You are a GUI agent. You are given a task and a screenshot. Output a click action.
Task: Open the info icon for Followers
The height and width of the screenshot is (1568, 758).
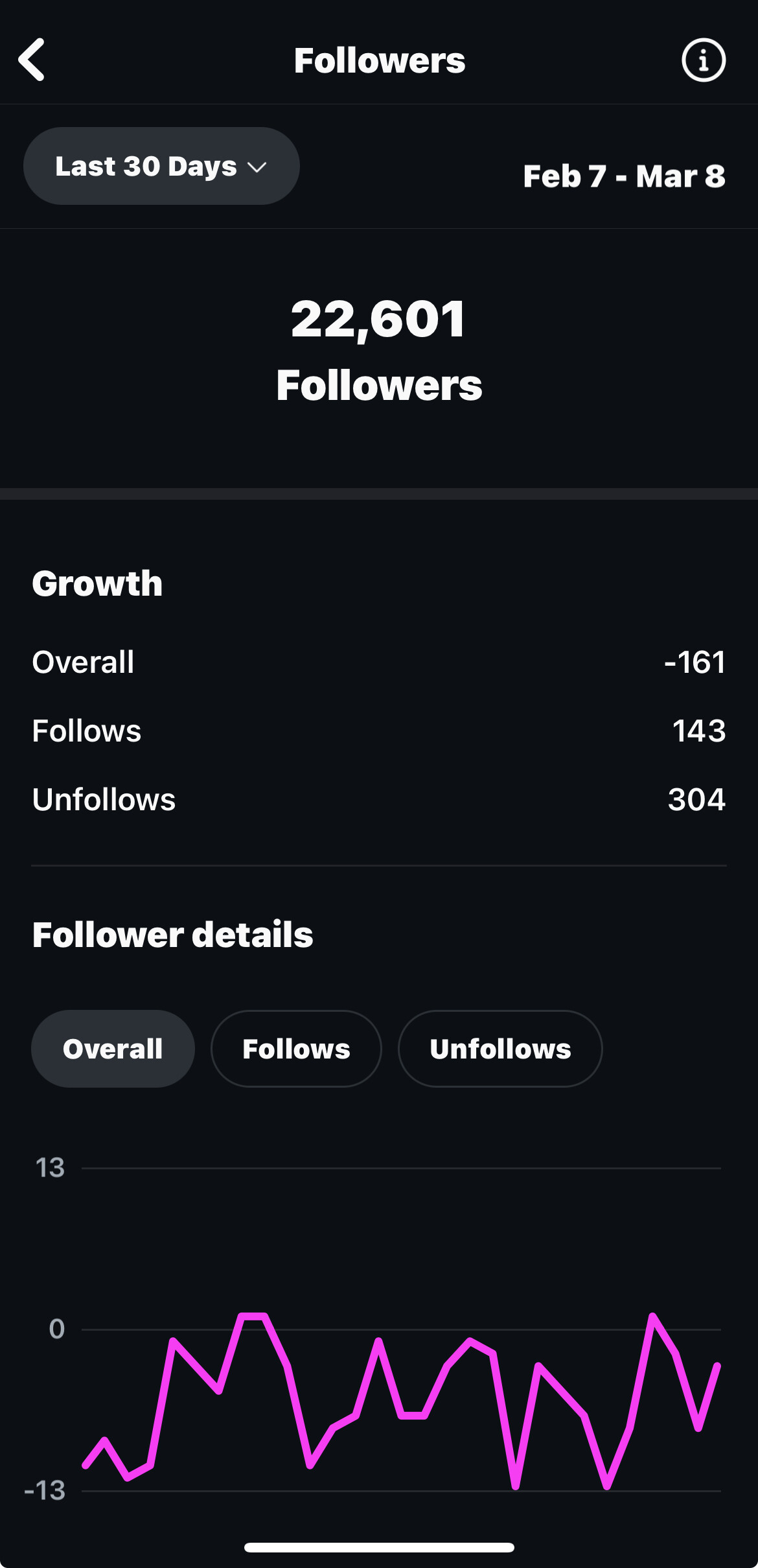pos(703,60)
